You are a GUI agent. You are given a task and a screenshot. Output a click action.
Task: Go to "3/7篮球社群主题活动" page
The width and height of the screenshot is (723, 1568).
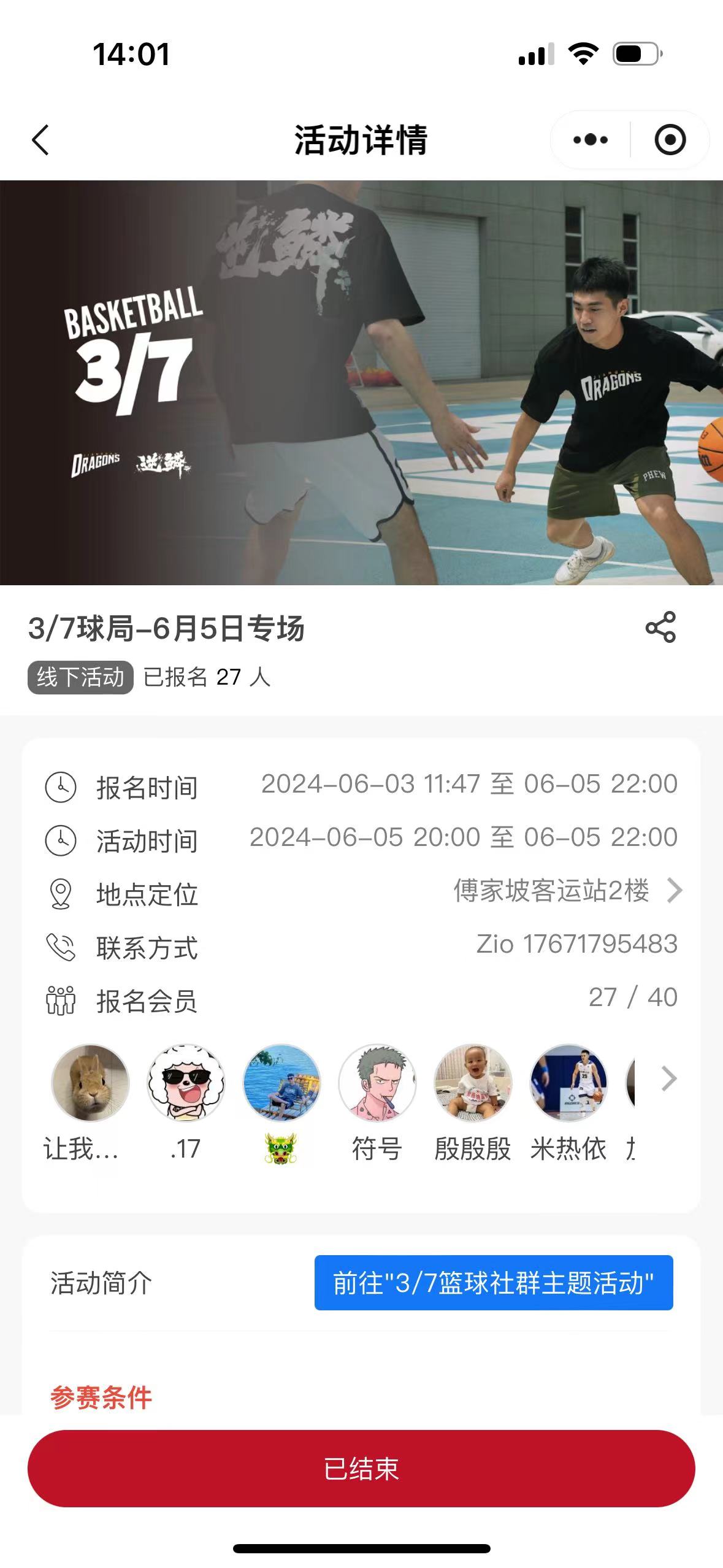(x=494, y=1283)
